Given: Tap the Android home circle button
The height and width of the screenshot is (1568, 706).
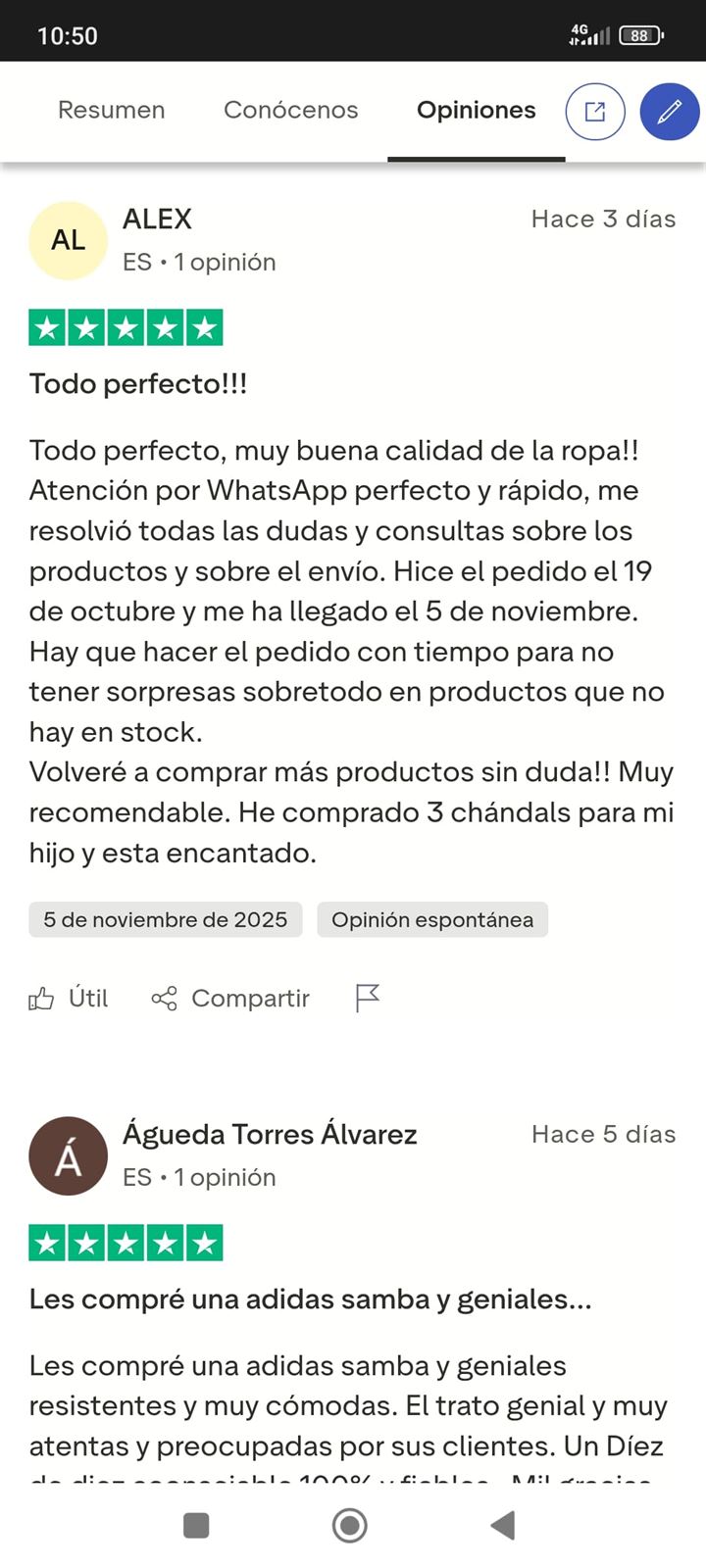Looking at the screenshot, I should click(348, 1526).
